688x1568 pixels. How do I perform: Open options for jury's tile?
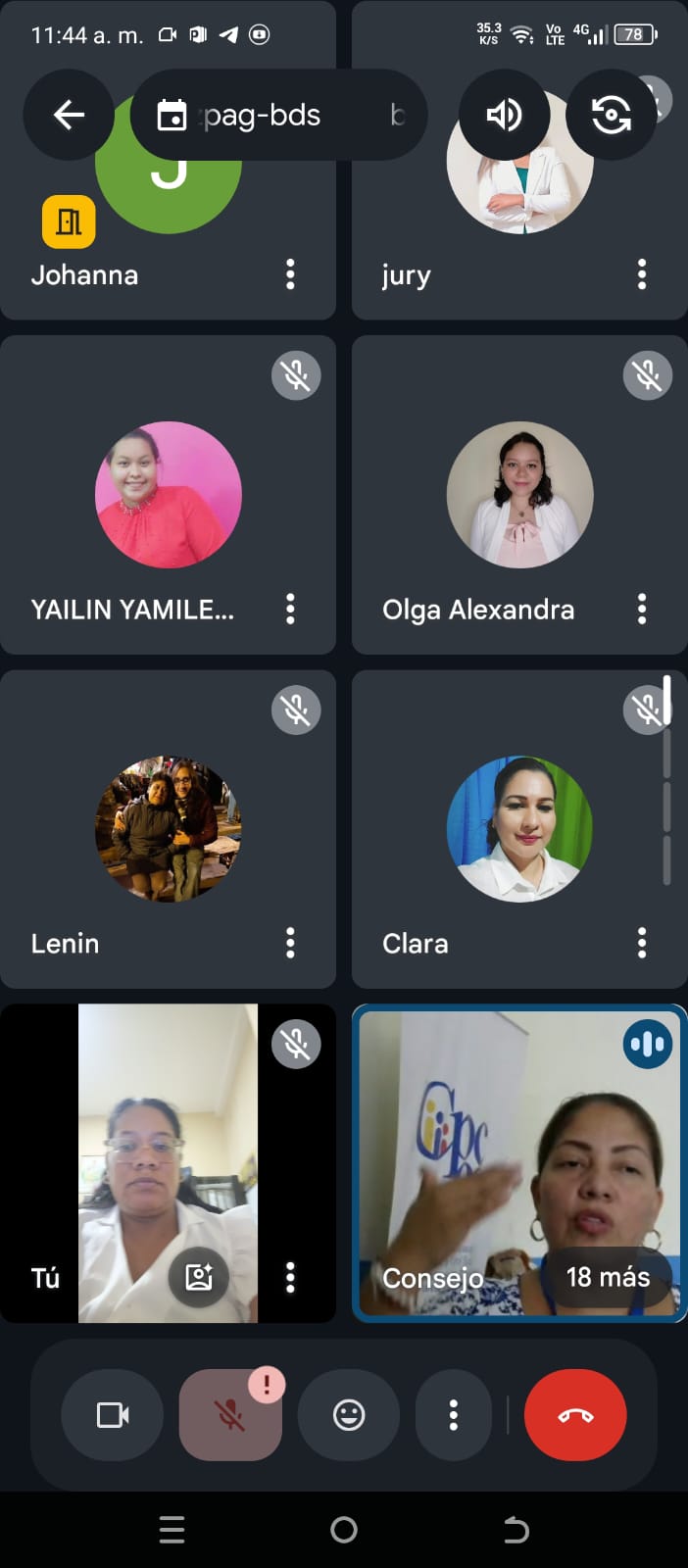(642, 274)
